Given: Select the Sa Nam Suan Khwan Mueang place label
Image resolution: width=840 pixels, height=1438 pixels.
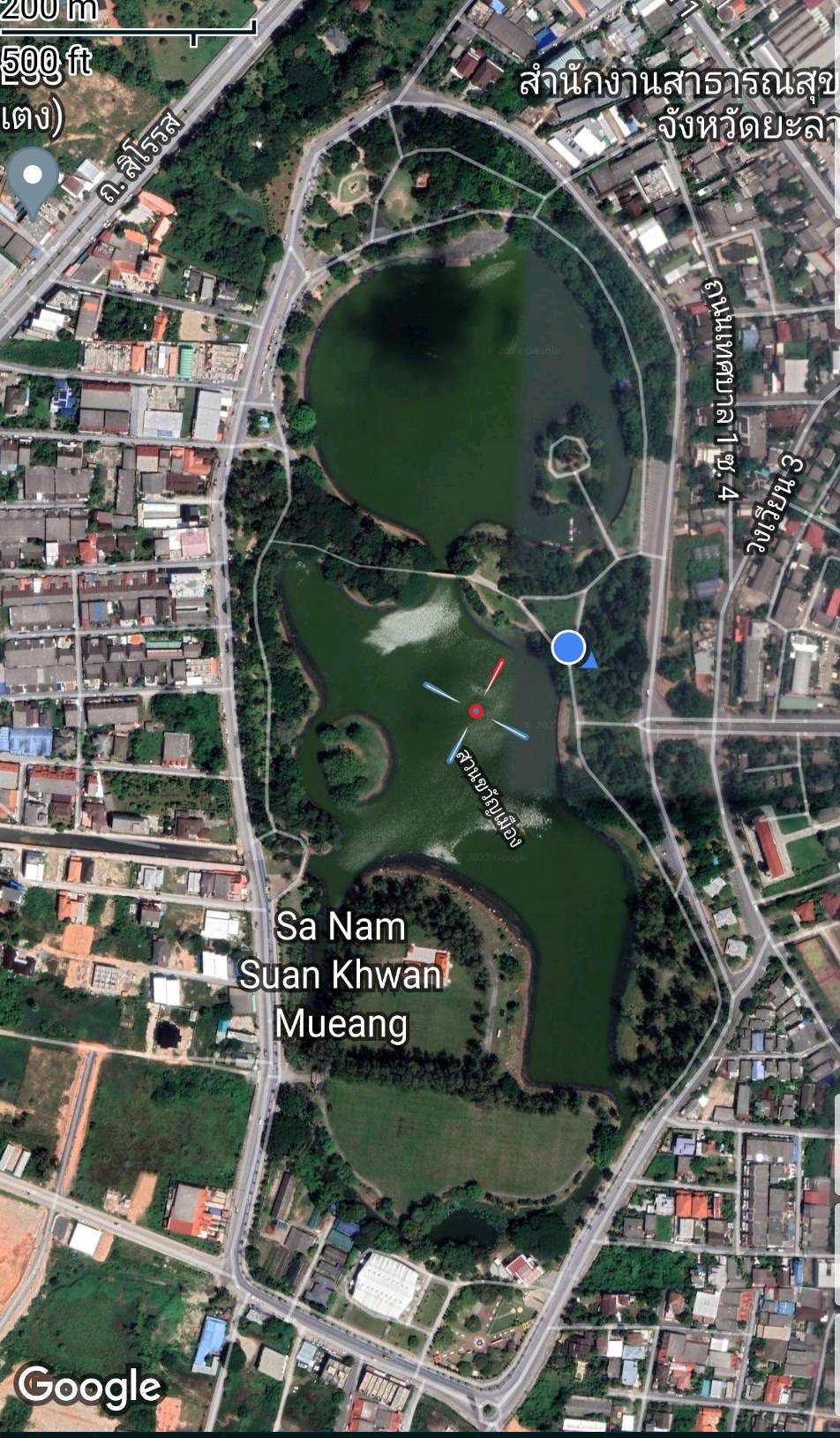Looking at the screenshot, I should pos(340,975).
